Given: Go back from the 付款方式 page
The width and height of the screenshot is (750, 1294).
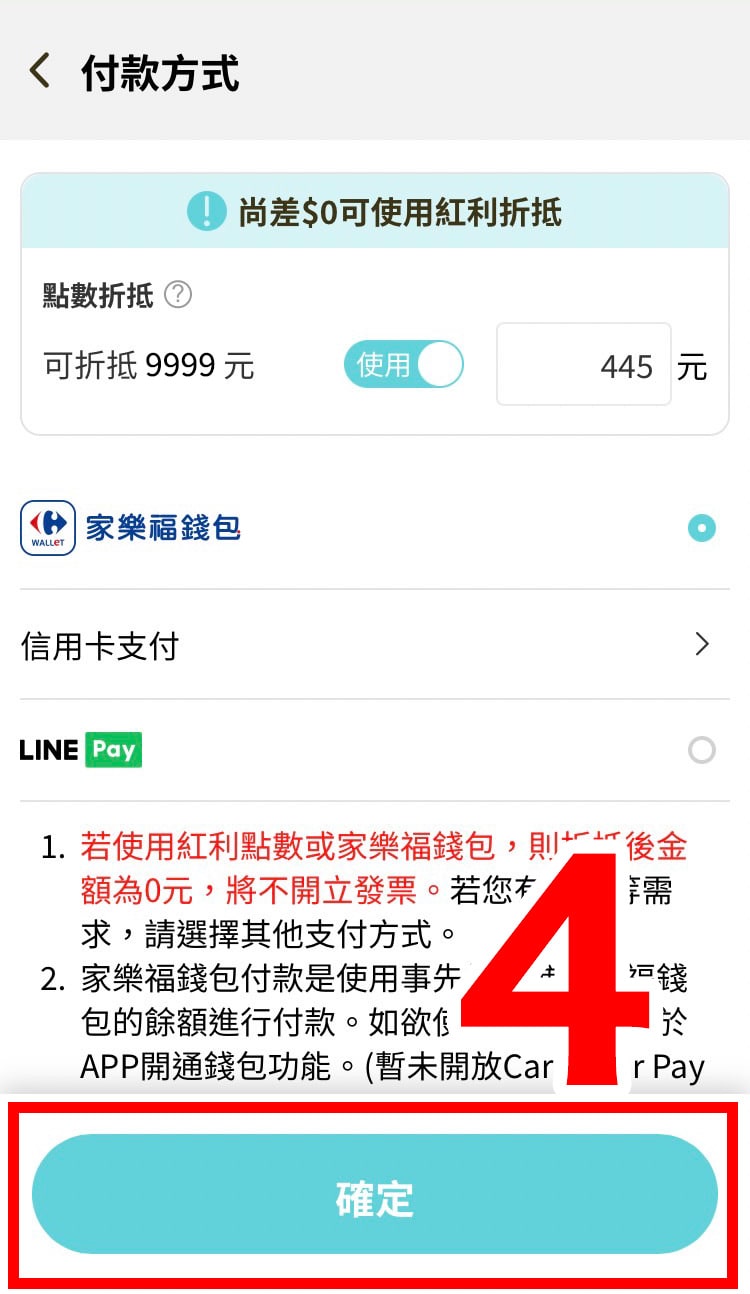Looking at the screenshot, I should pos(40,72).
